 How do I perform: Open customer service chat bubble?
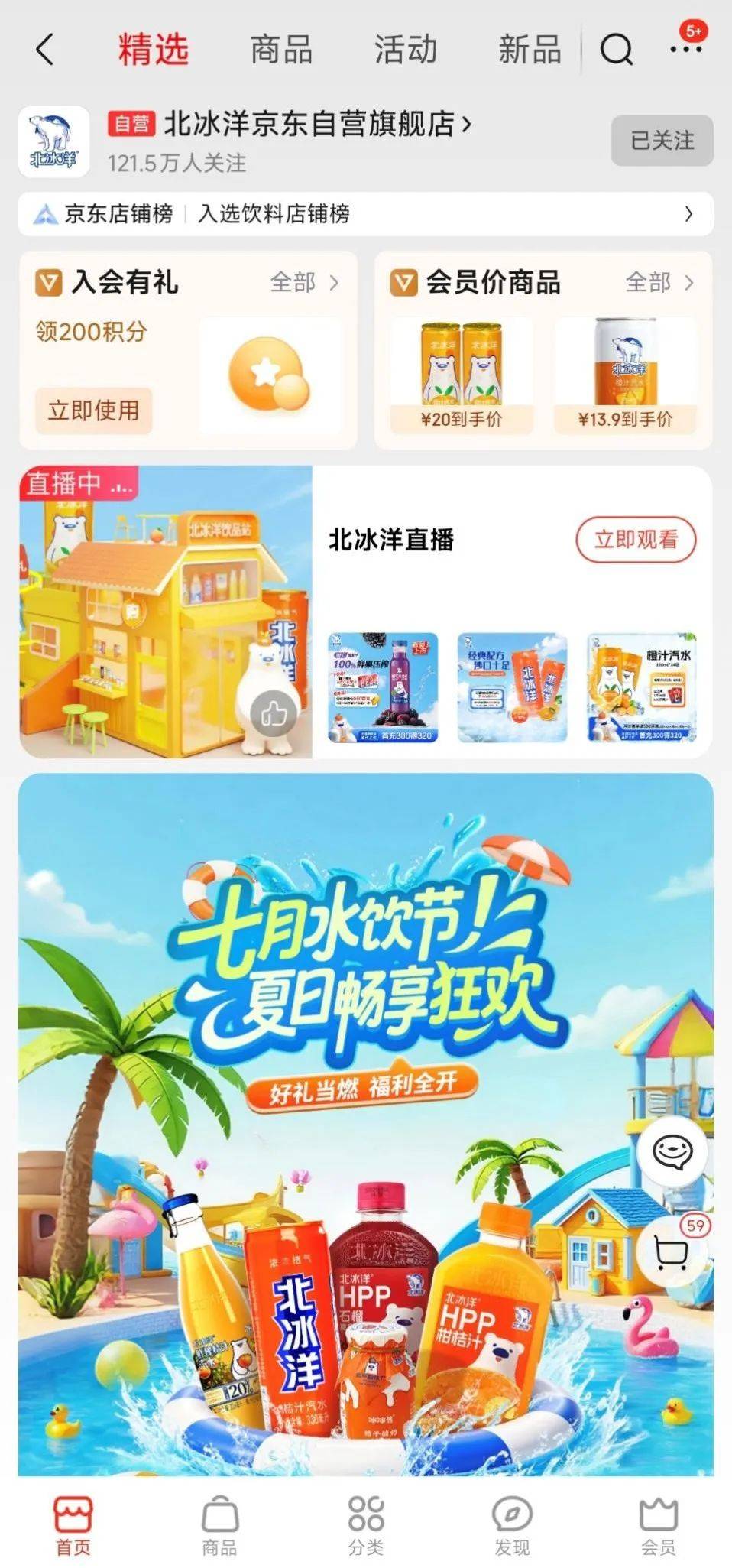click(672, 1151)
